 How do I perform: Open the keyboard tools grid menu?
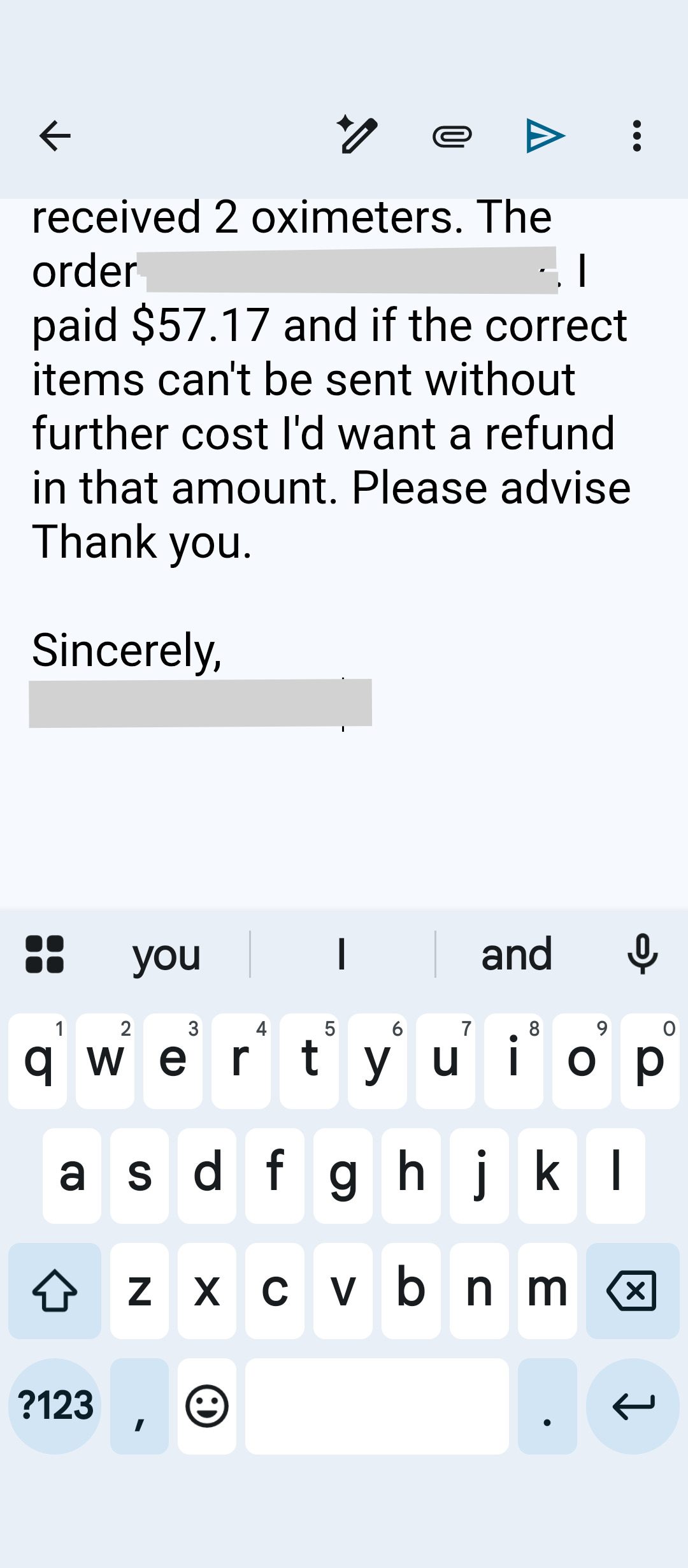pyautogui.click(x=45, y=954)
